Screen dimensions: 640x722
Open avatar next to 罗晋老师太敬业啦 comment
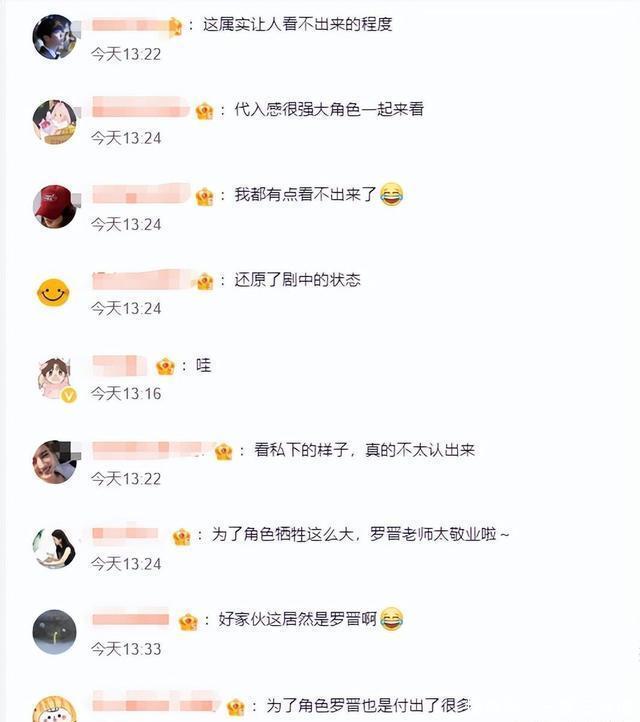(x=54, y=547)
